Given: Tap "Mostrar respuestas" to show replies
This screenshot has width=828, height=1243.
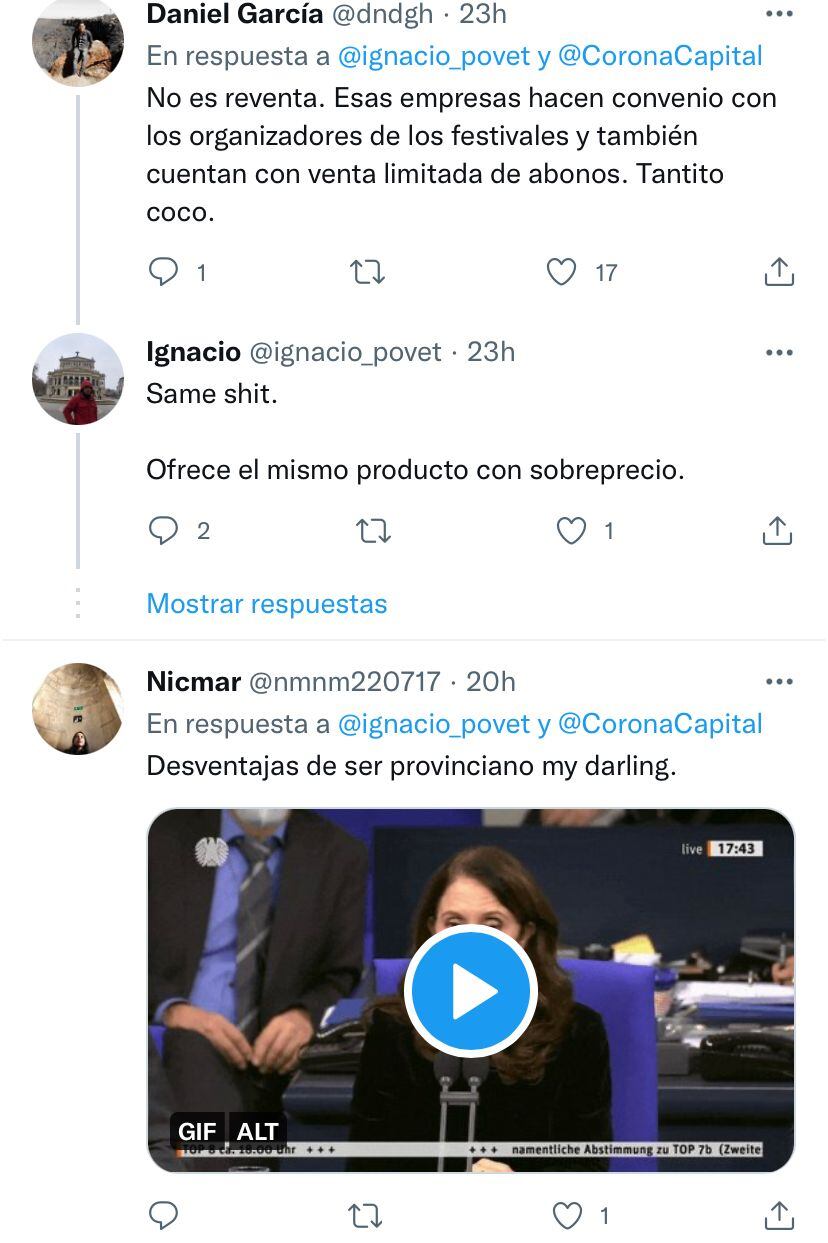Looking at the screenshot, I should coord(266,604).
